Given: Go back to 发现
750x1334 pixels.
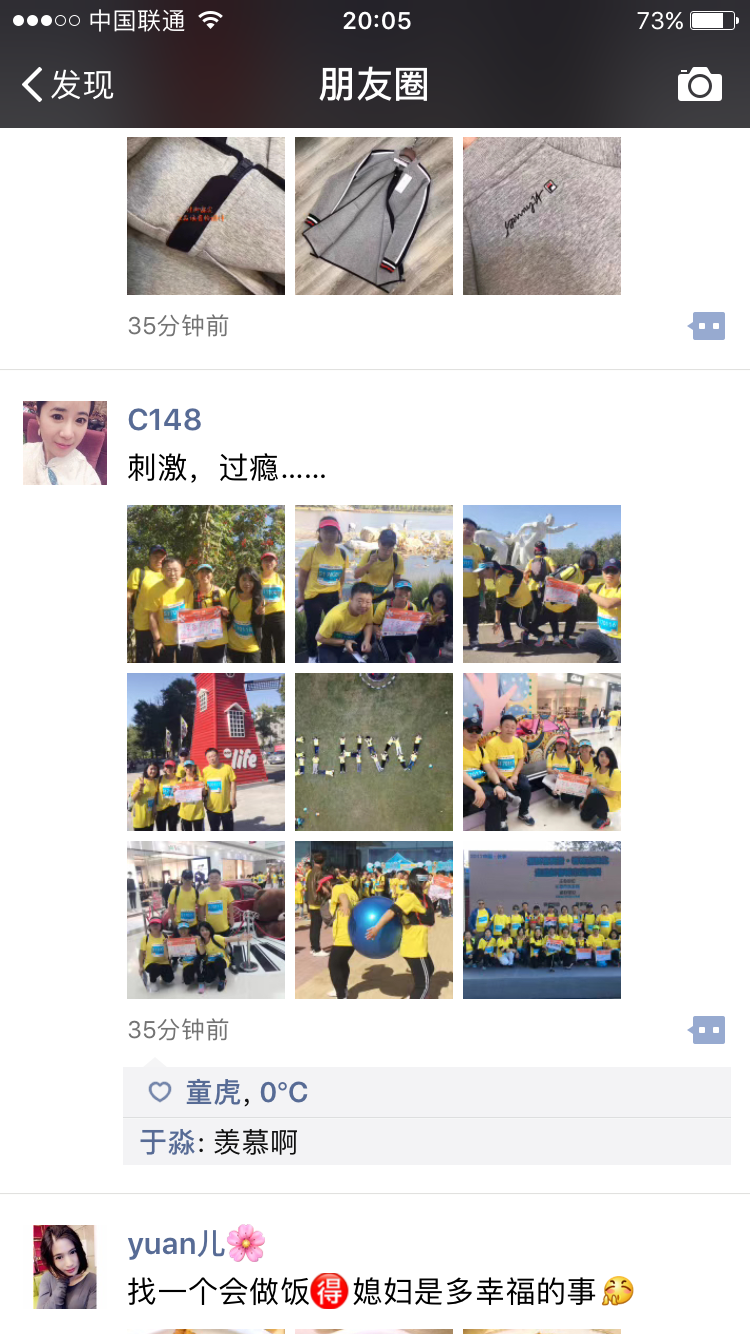Looking at the screenshot, I should [x=68, y=85].
